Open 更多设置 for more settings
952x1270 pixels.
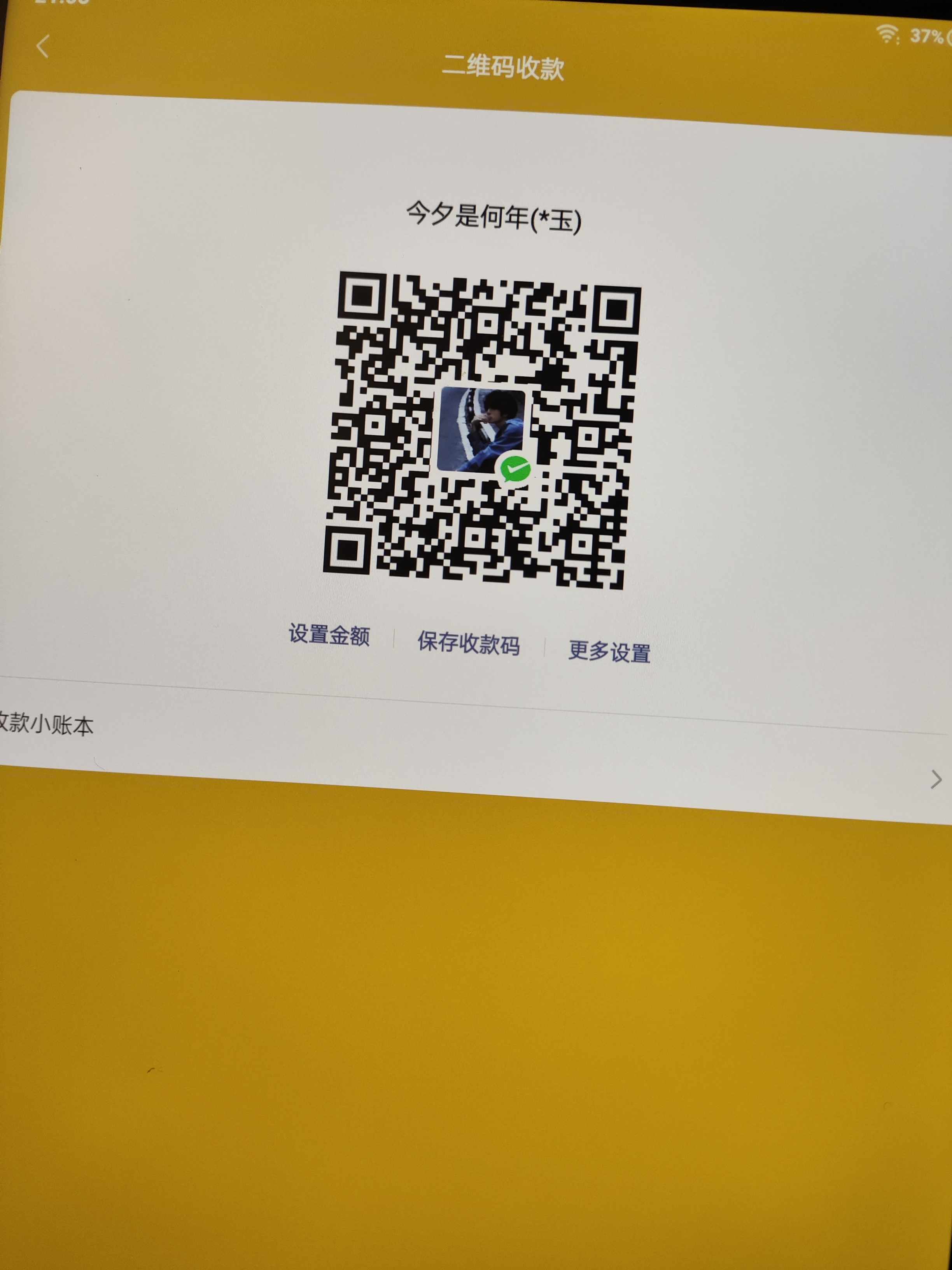pyautogui.click(x=609, y=652)
